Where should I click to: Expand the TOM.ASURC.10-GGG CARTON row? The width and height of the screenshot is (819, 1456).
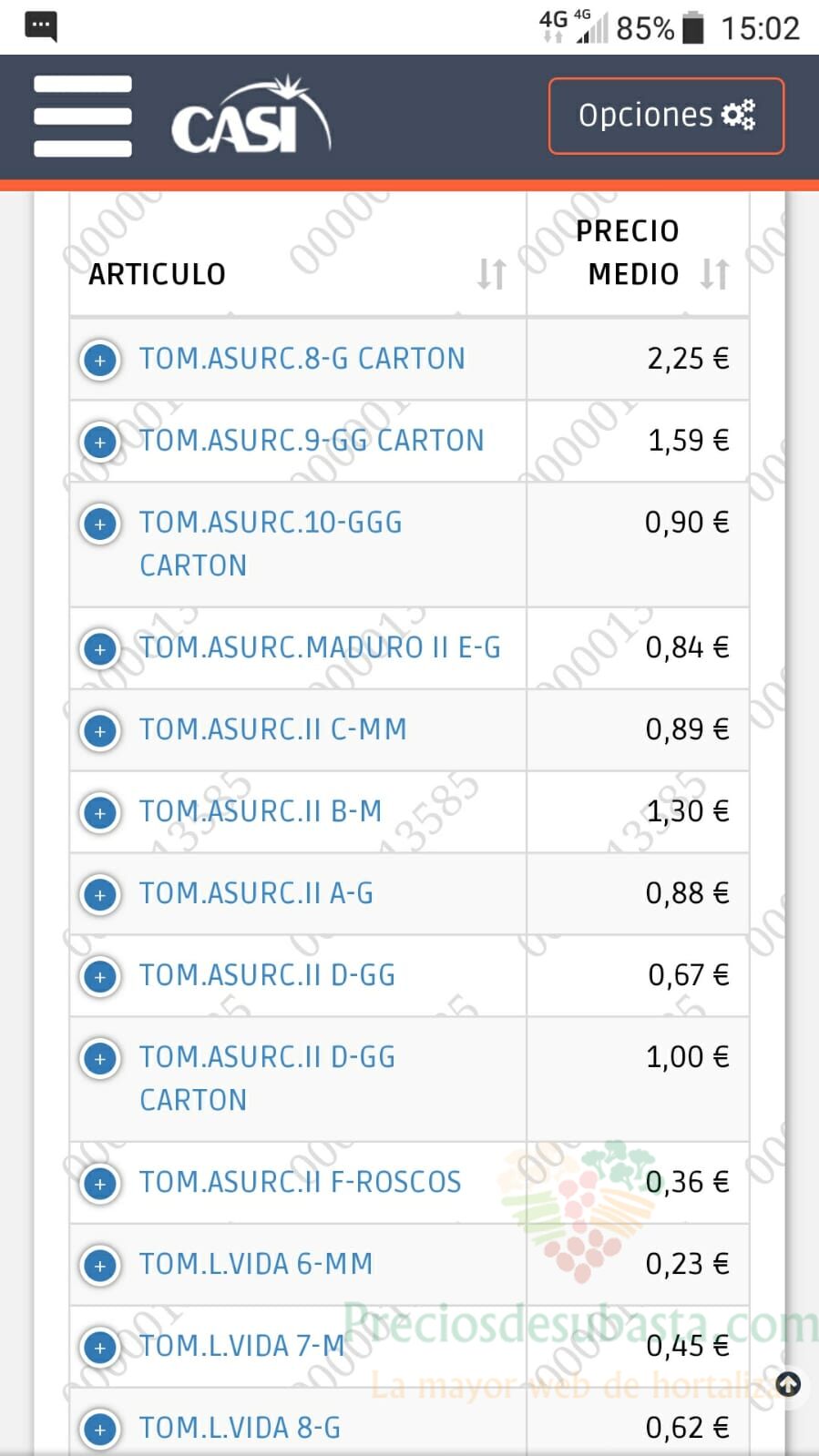pos(100,524)
